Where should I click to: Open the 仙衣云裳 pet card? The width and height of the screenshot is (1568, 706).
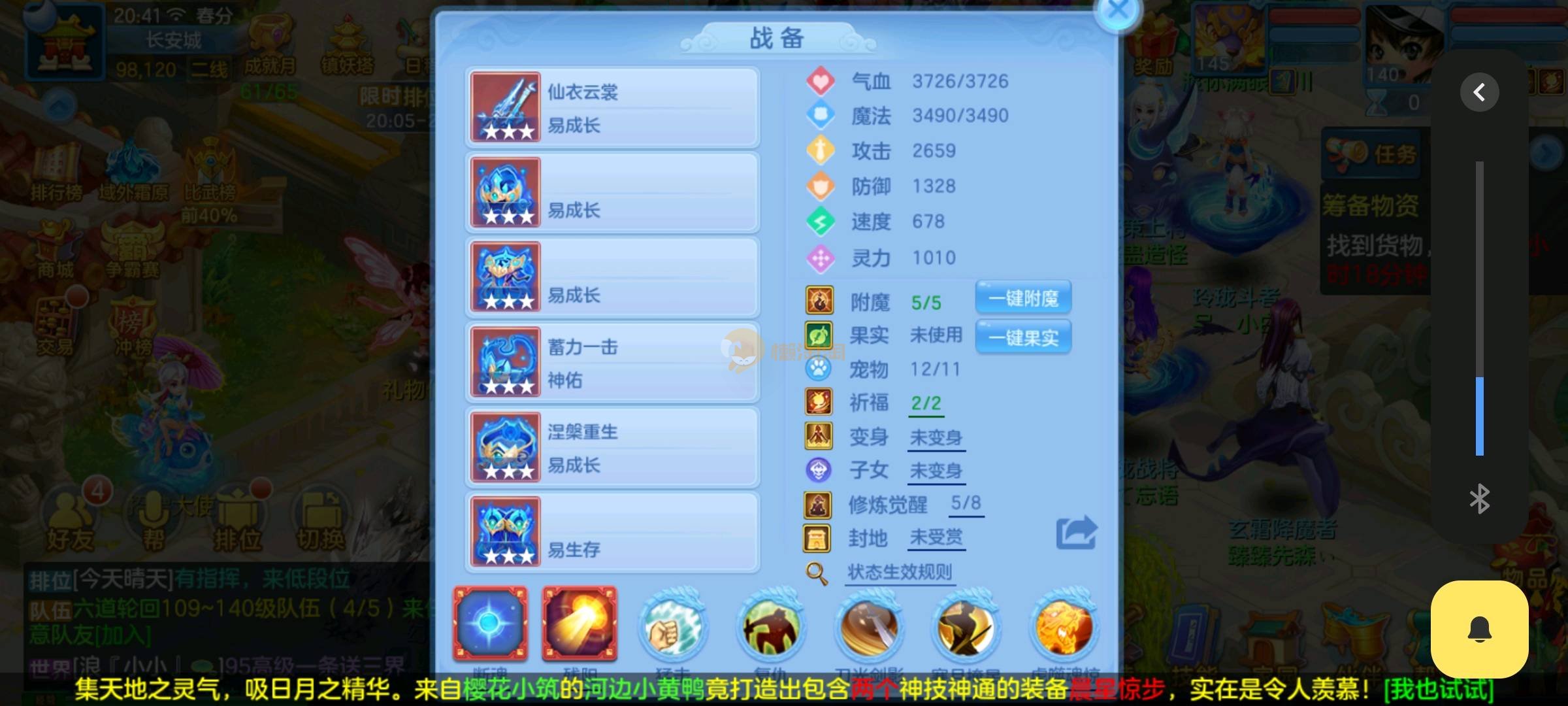(x=612, y=107)
